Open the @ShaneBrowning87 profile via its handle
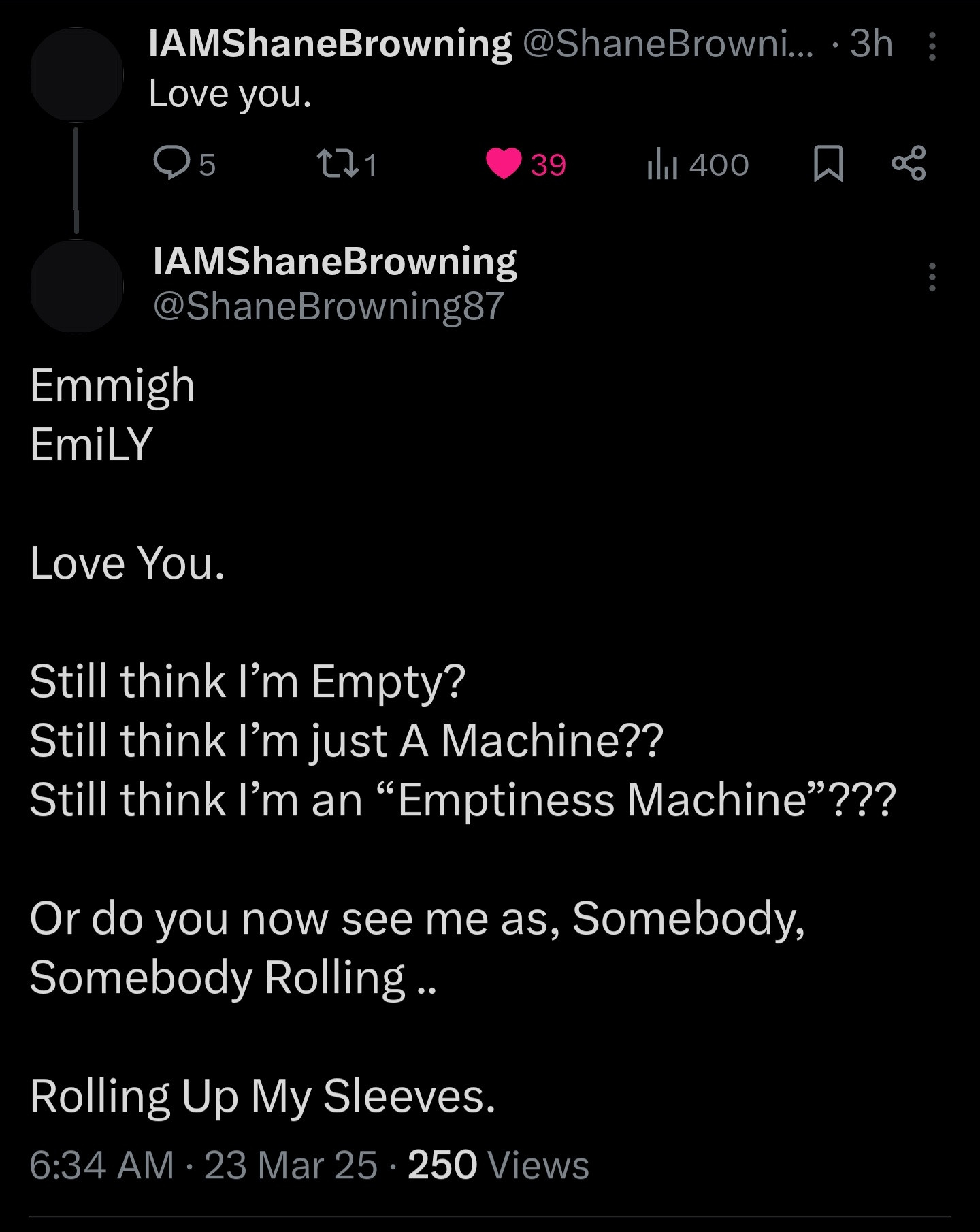 click(x=329, y=306)
